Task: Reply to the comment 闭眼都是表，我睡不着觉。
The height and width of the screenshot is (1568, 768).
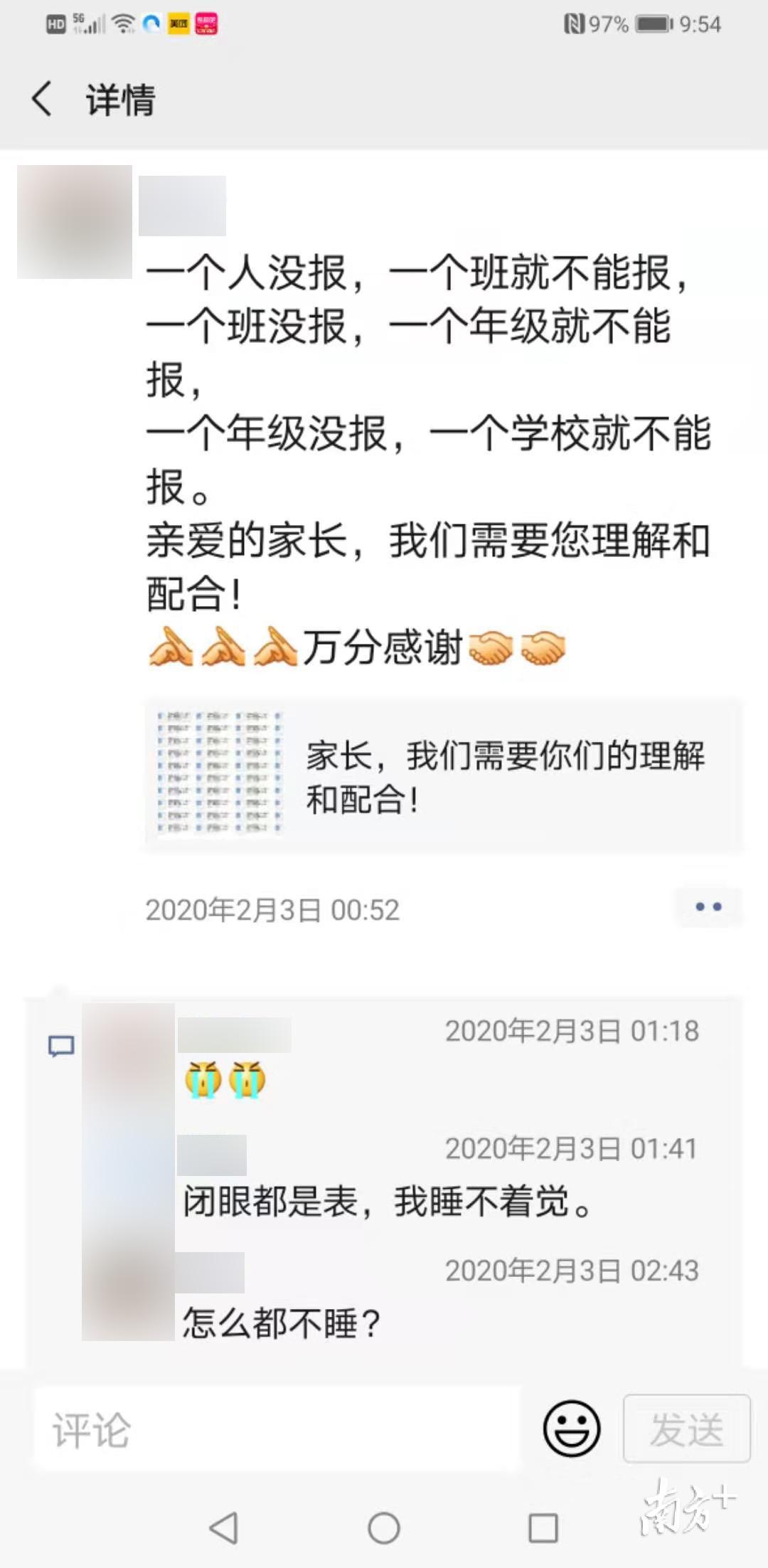Action: pos(388,1202)
